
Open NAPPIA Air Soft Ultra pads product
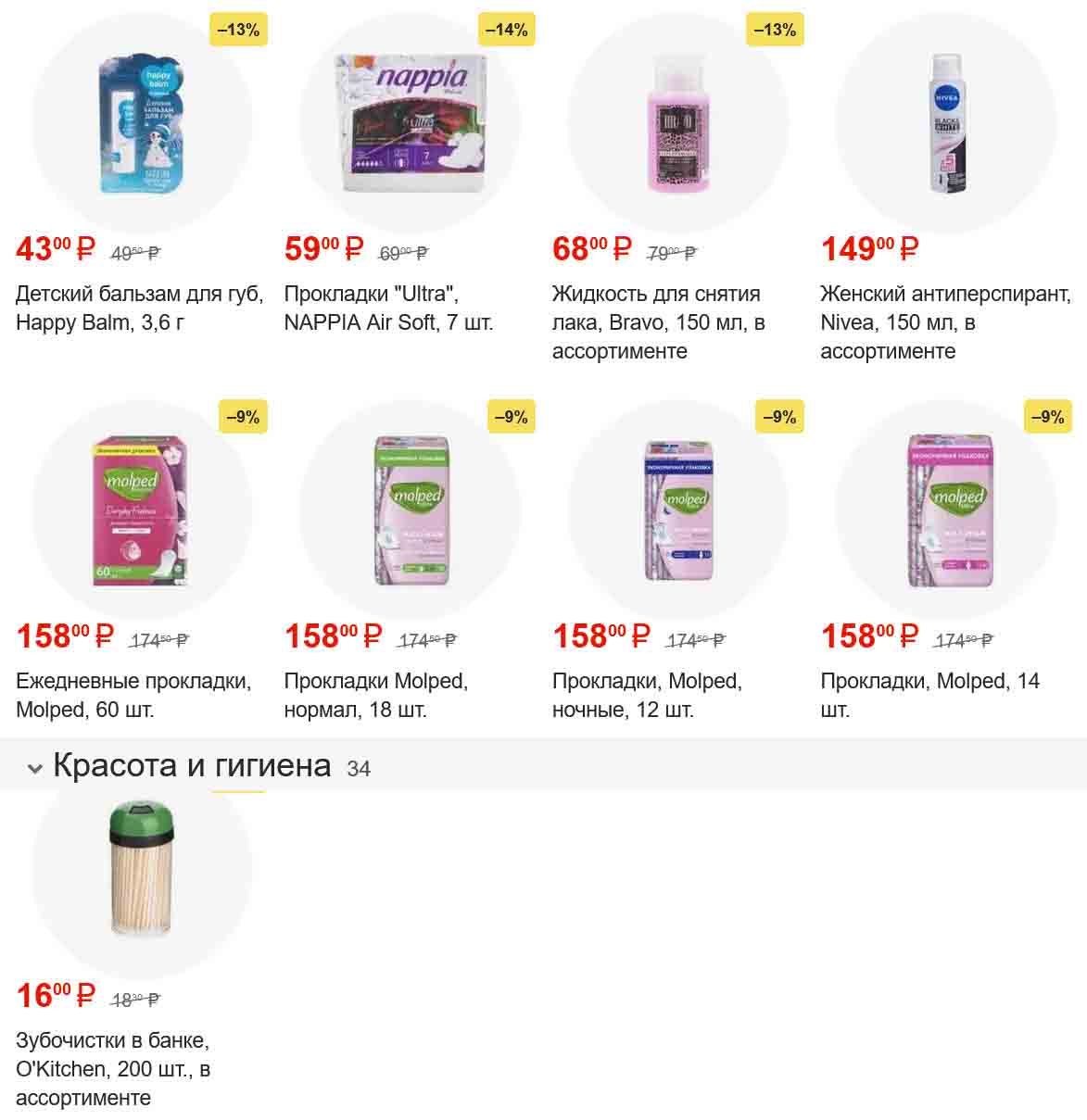tap(410, 123)
